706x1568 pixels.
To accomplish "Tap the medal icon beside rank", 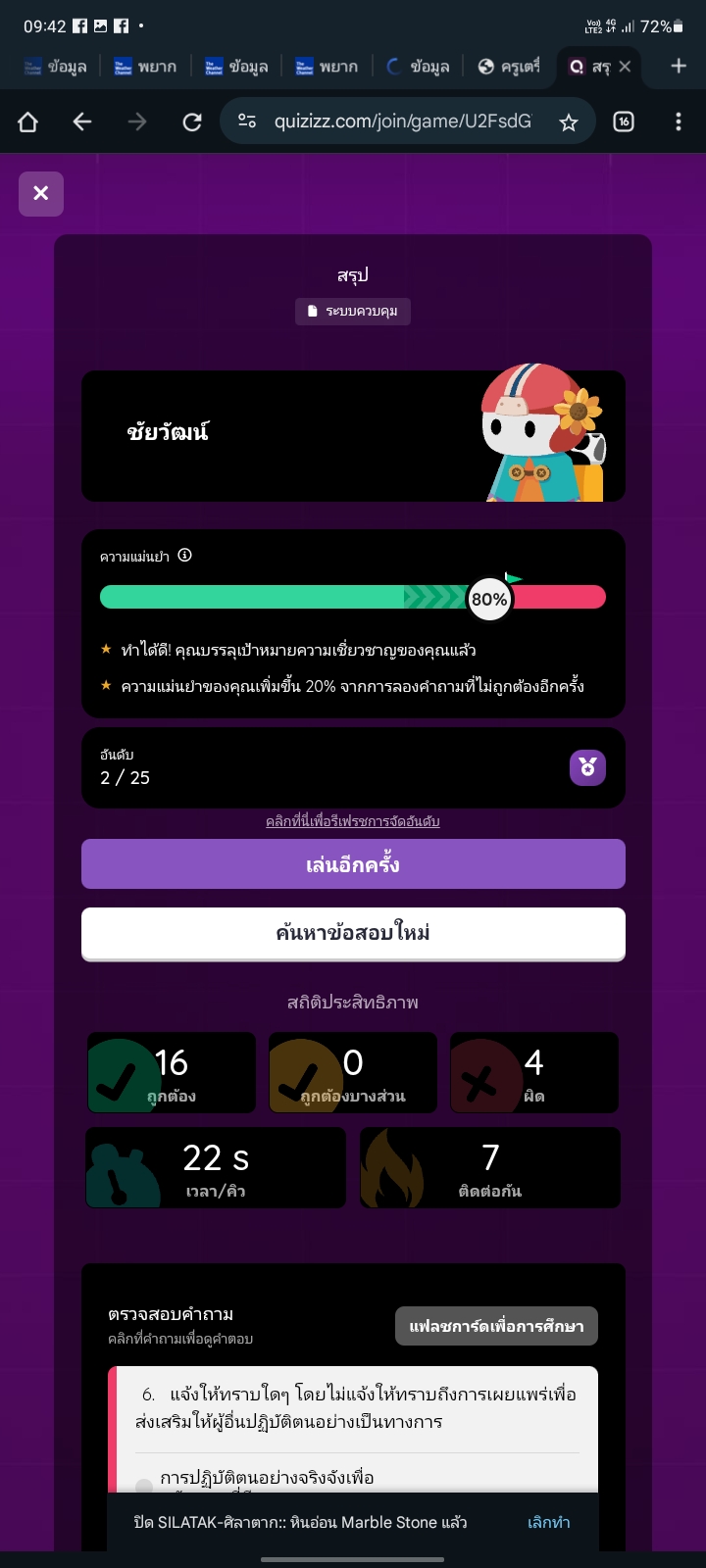I will (x=587, y=767).
